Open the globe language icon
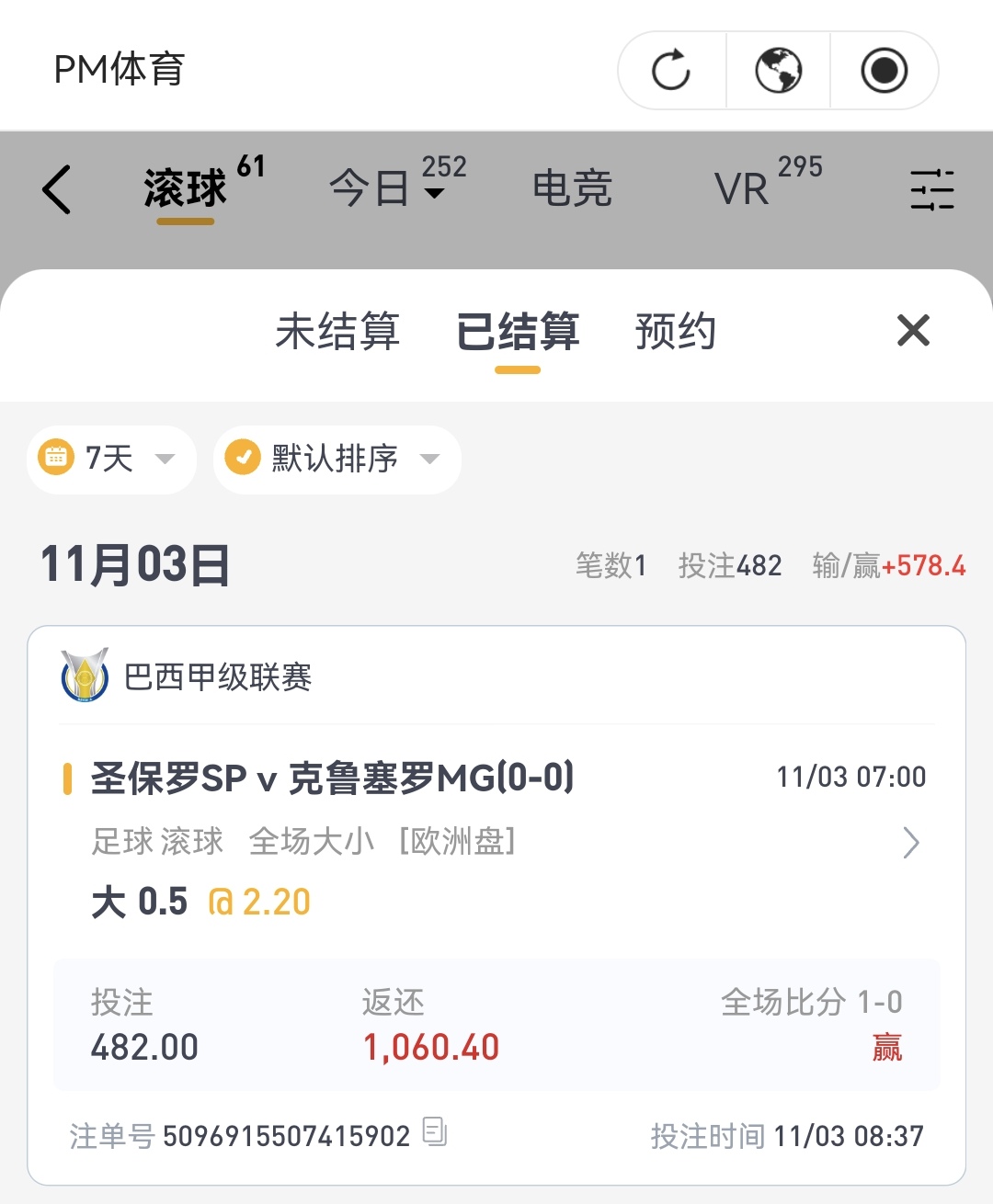The width and height of the screenshot is (993, 1204). pos(778,71)
